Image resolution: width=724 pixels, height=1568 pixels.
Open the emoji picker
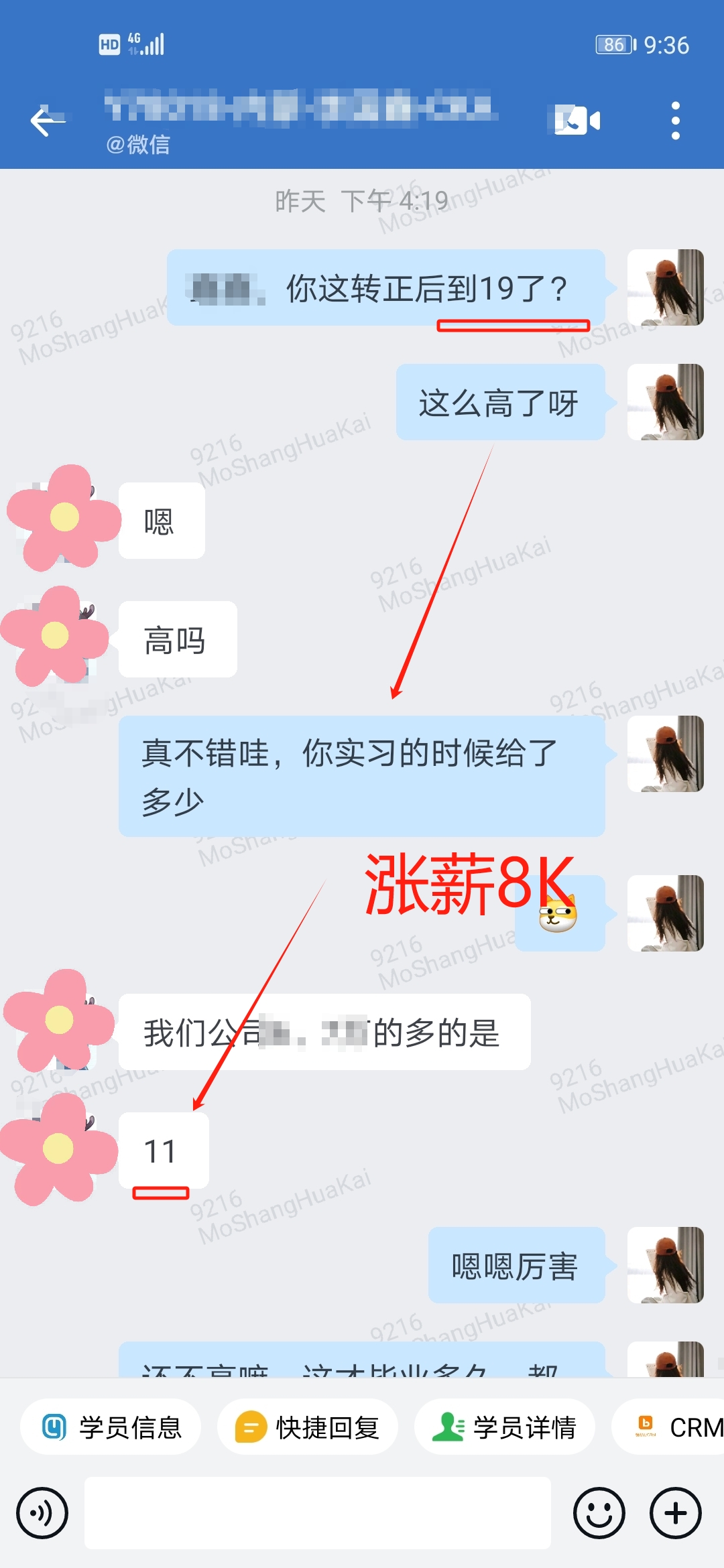(x=599, y=1513)
